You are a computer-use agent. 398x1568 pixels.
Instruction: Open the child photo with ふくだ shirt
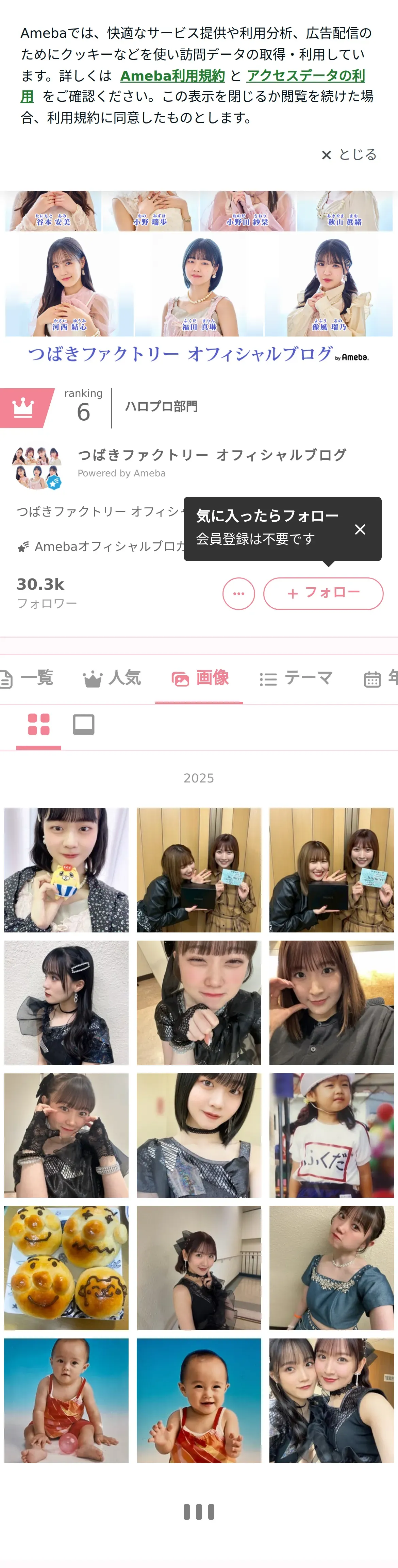(332, 1135)
